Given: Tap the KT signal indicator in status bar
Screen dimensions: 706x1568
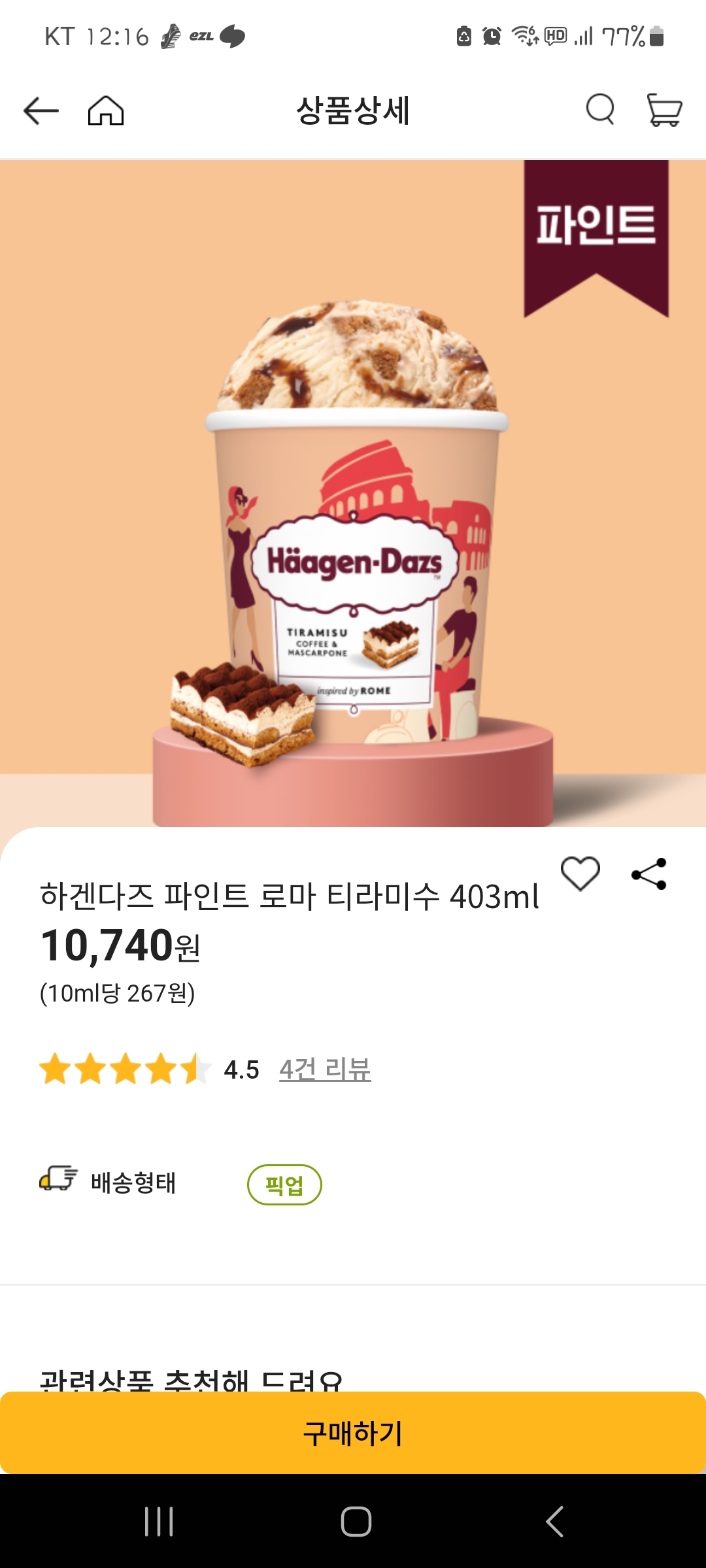Looking at the screenshot, I should (59, 36).
